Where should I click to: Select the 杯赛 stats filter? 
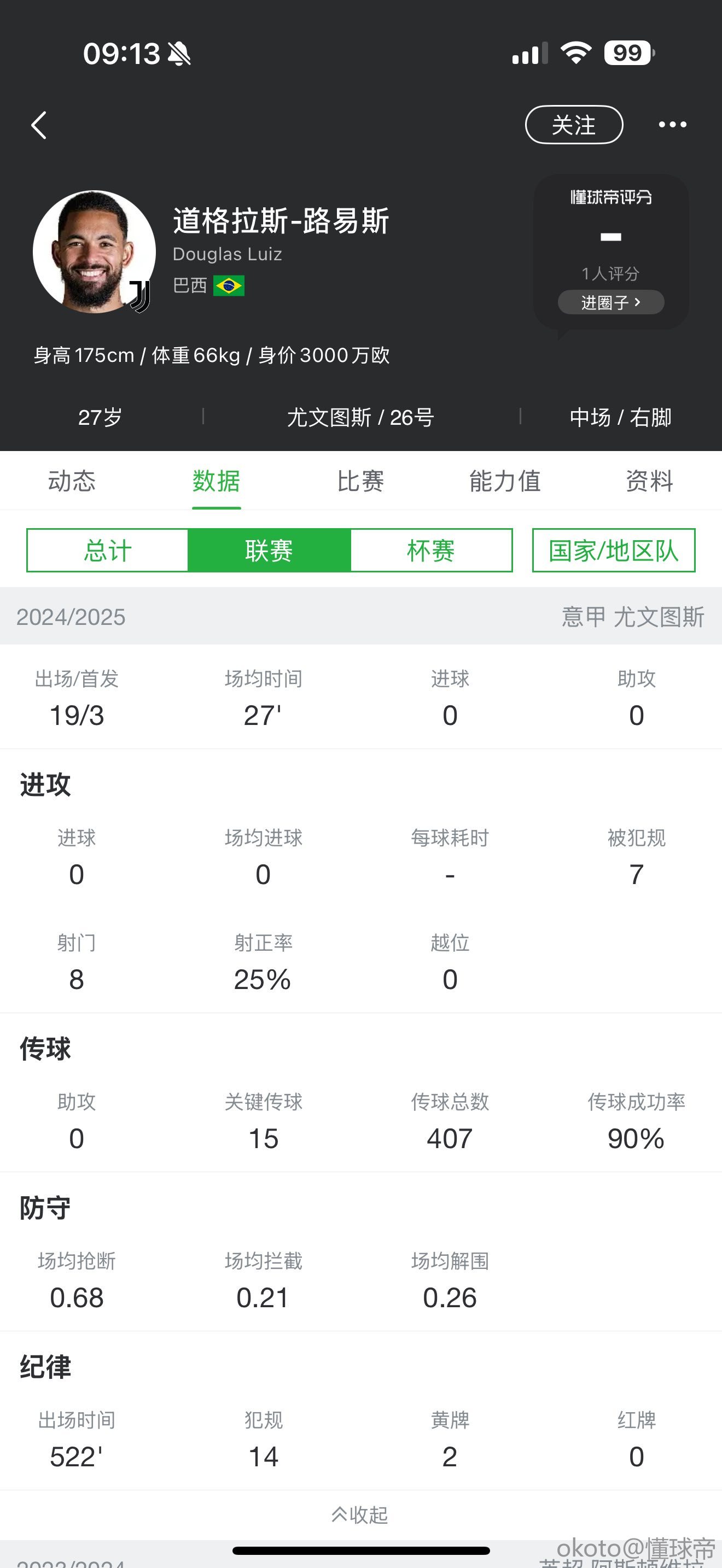pos(431,551)
